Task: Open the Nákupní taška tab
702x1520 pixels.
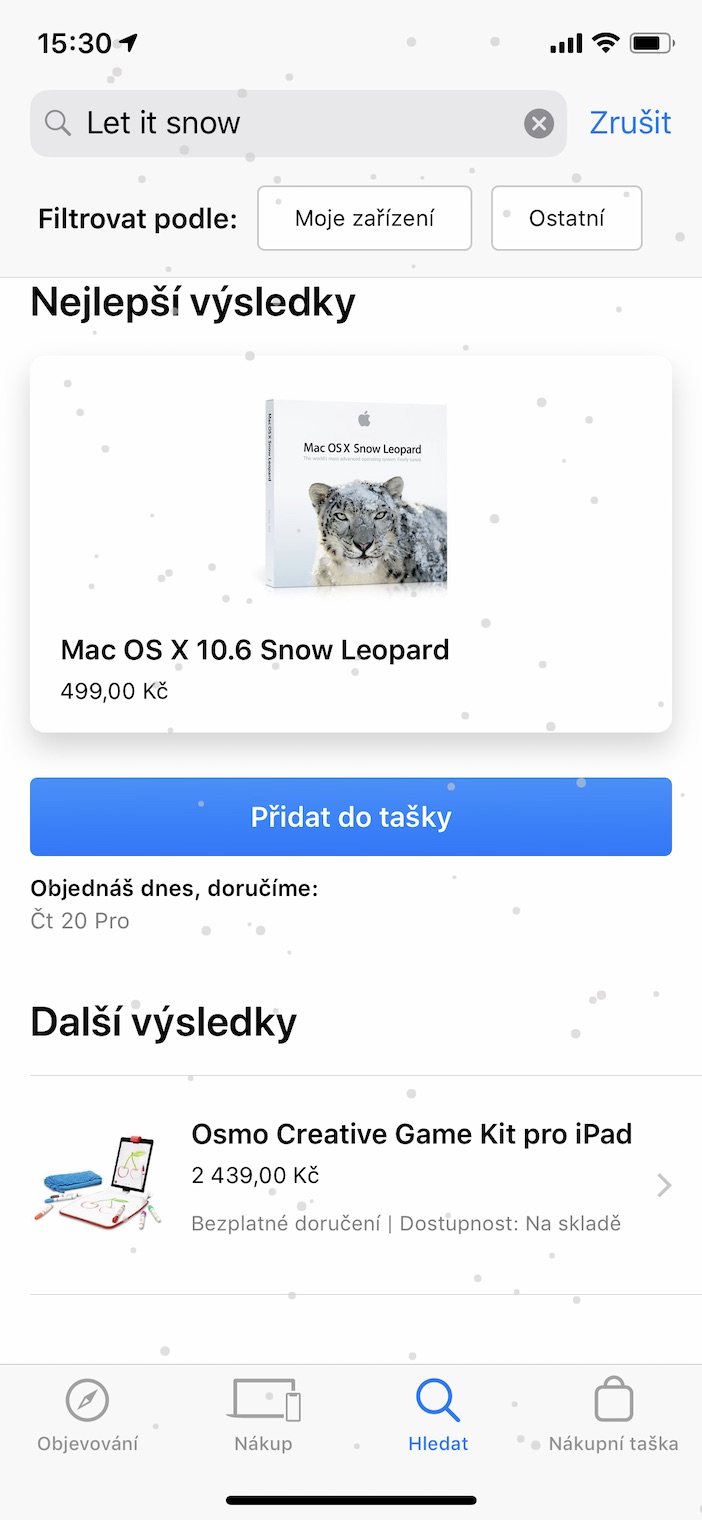Action: (x=613, y=1414)
